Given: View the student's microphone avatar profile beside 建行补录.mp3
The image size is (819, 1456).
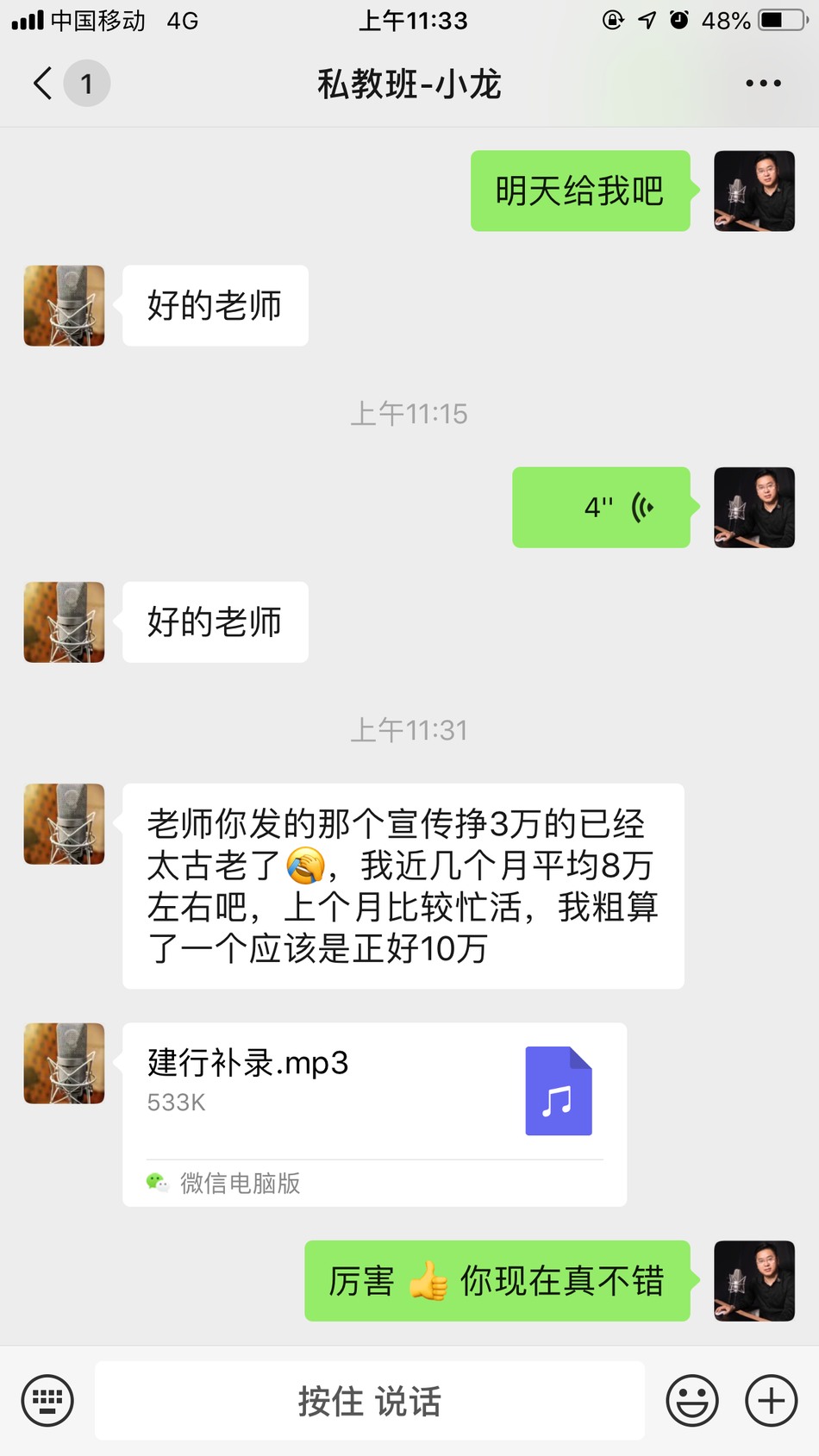Looking at the screenshot, I should click(65, 1064).
